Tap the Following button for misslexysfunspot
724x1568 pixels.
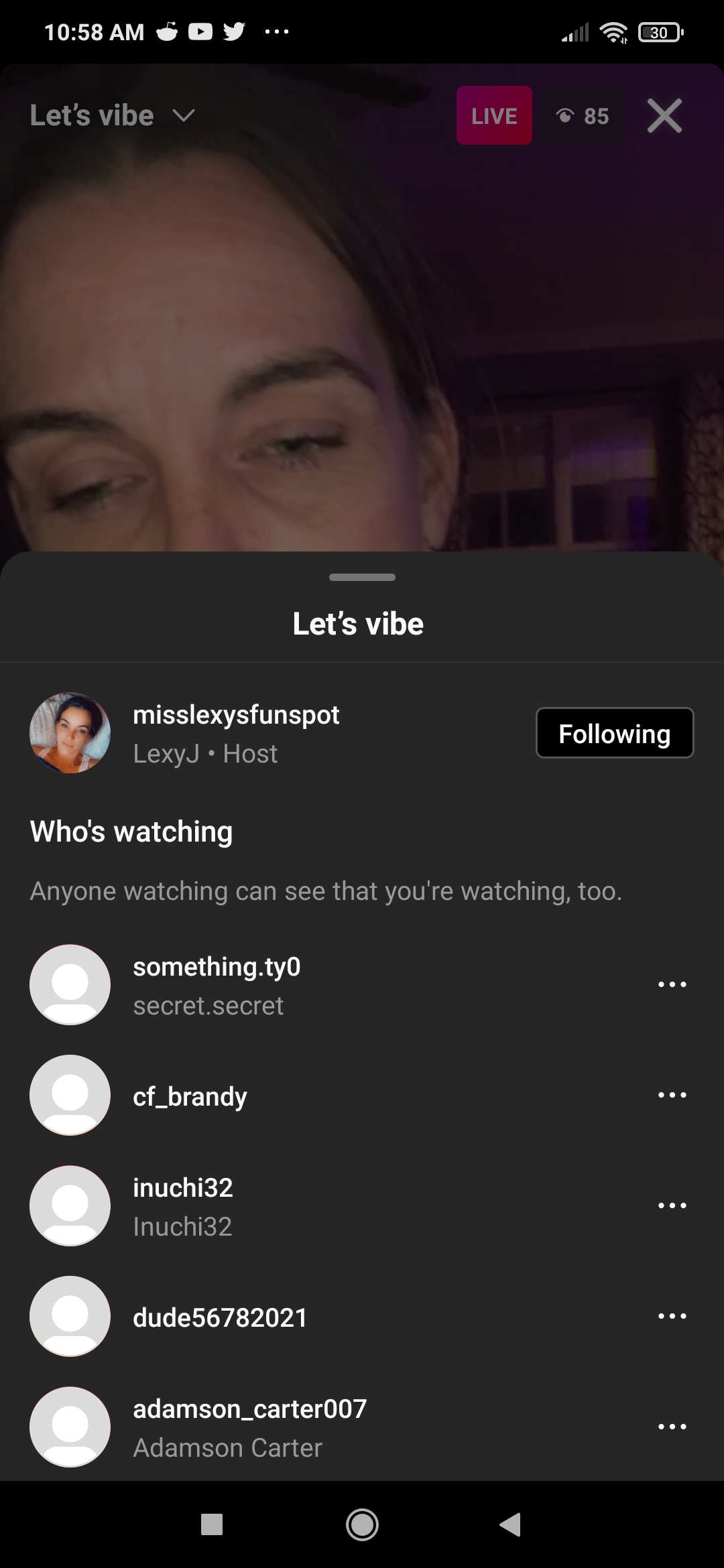[x=614, y=733]
